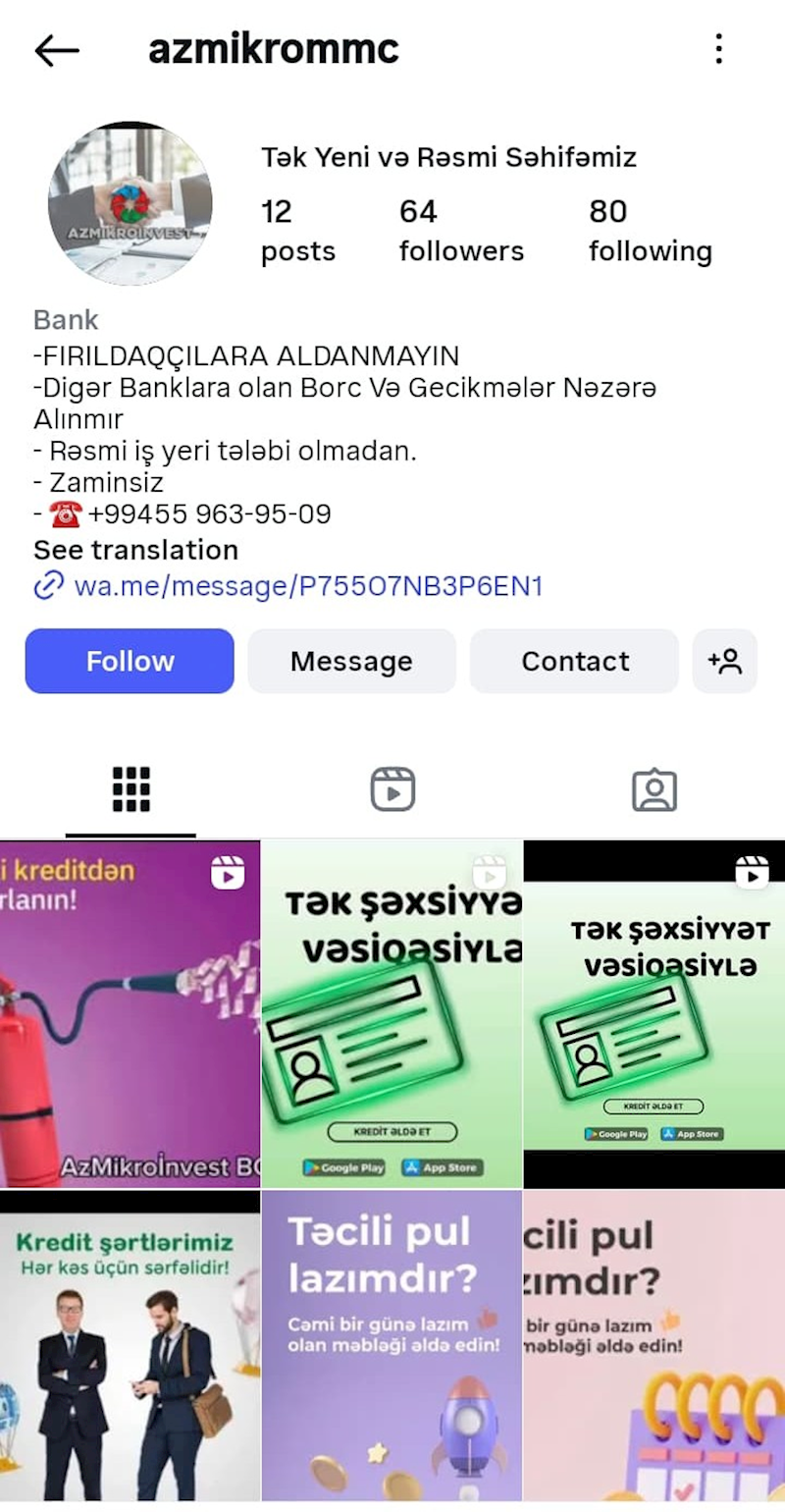Open the wa.me WhatsApp link
This screenshot has height=1512, width=785.
click(x=307, y=587)
